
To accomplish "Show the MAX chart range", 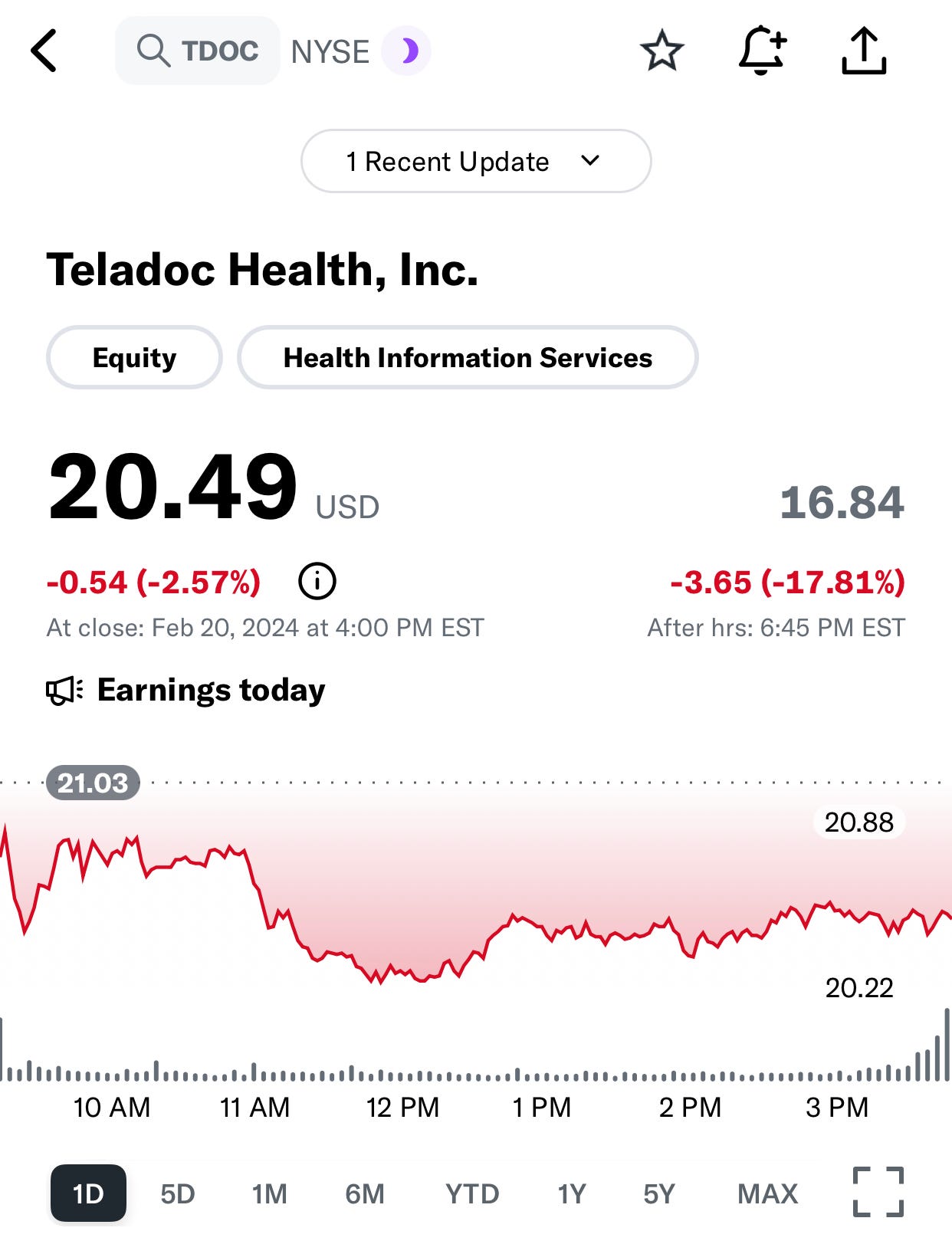I will (767, 1193).
